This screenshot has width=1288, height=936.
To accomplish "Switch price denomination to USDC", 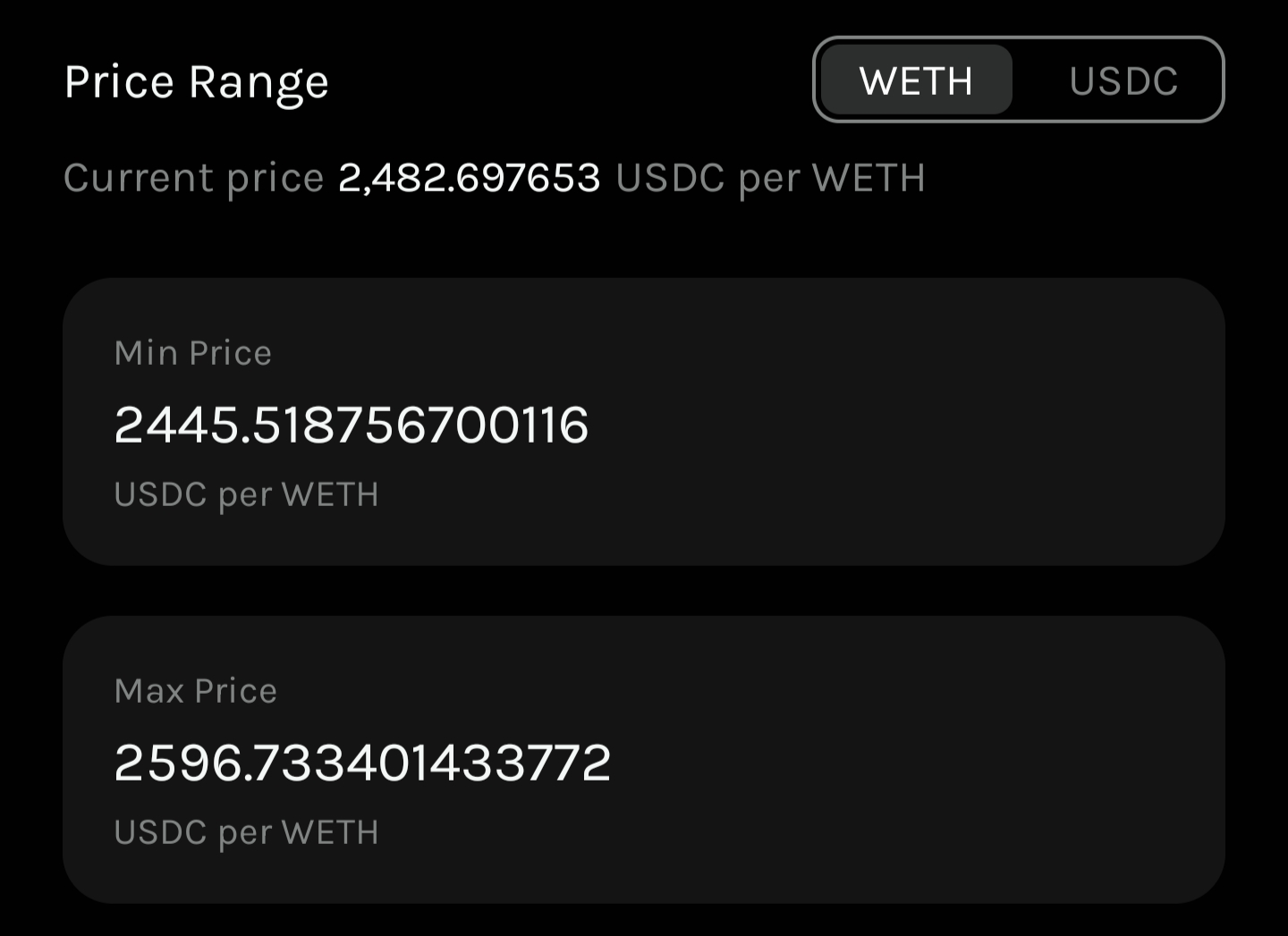I will coord(1123,80).
